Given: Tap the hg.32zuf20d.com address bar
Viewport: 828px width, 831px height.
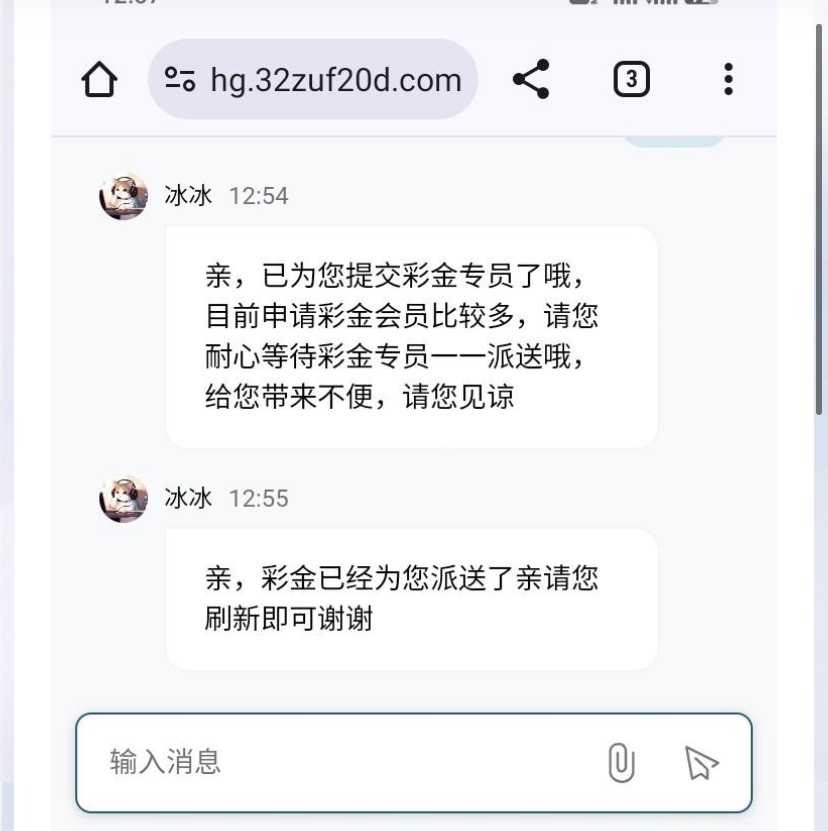Looking at the screenshot, I should (313, 80).
